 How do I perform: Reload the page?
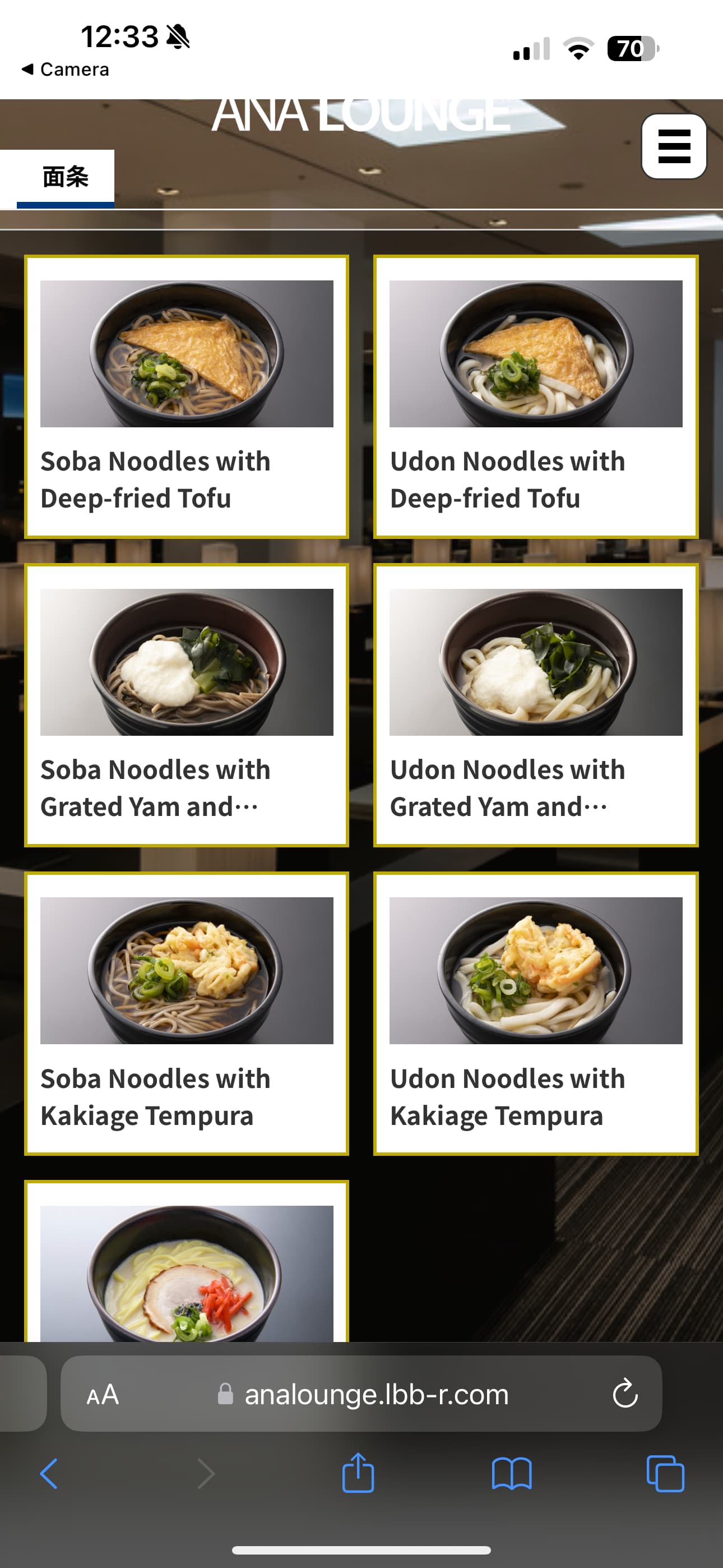tap(624, 1394)
